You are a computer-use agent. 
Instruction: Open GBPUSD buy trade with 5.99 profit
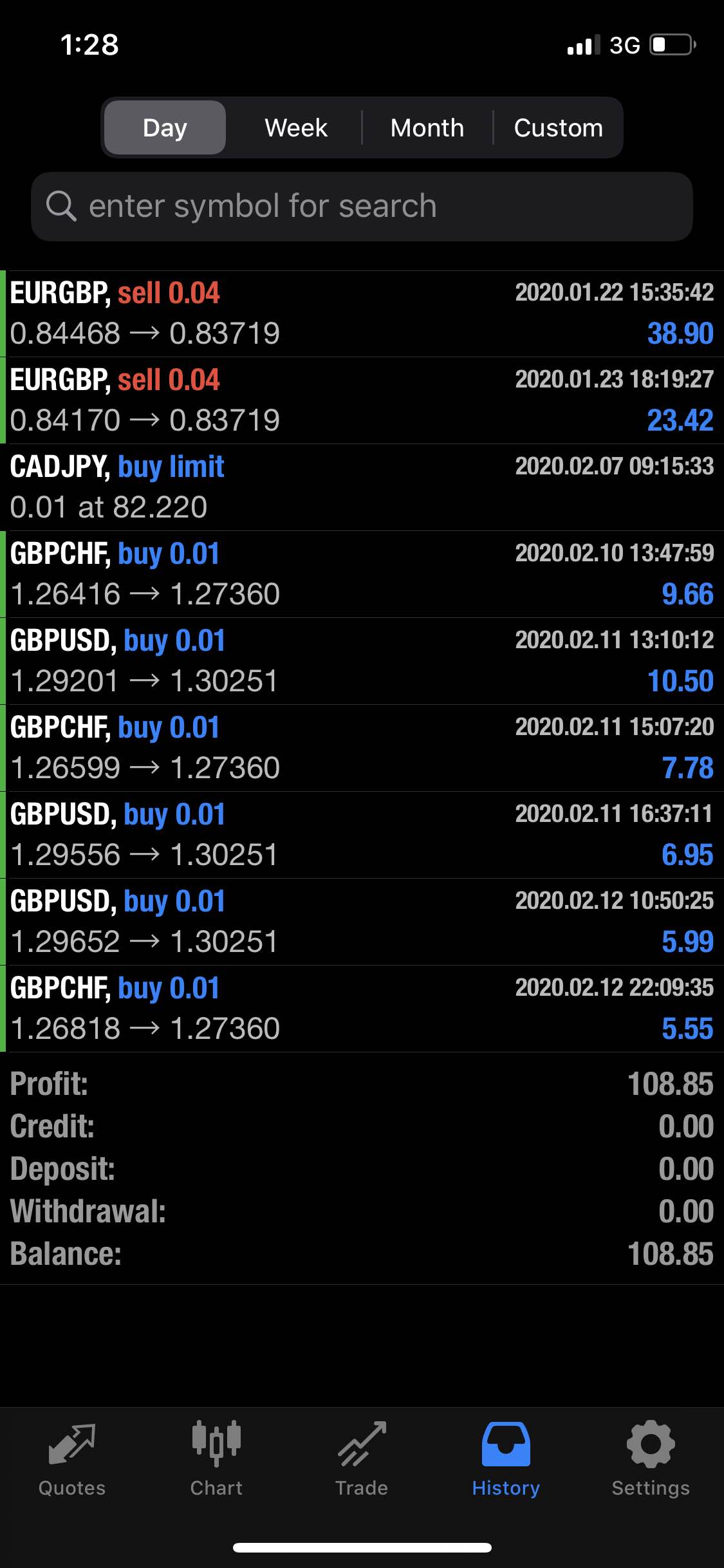[x=362, y=922]
